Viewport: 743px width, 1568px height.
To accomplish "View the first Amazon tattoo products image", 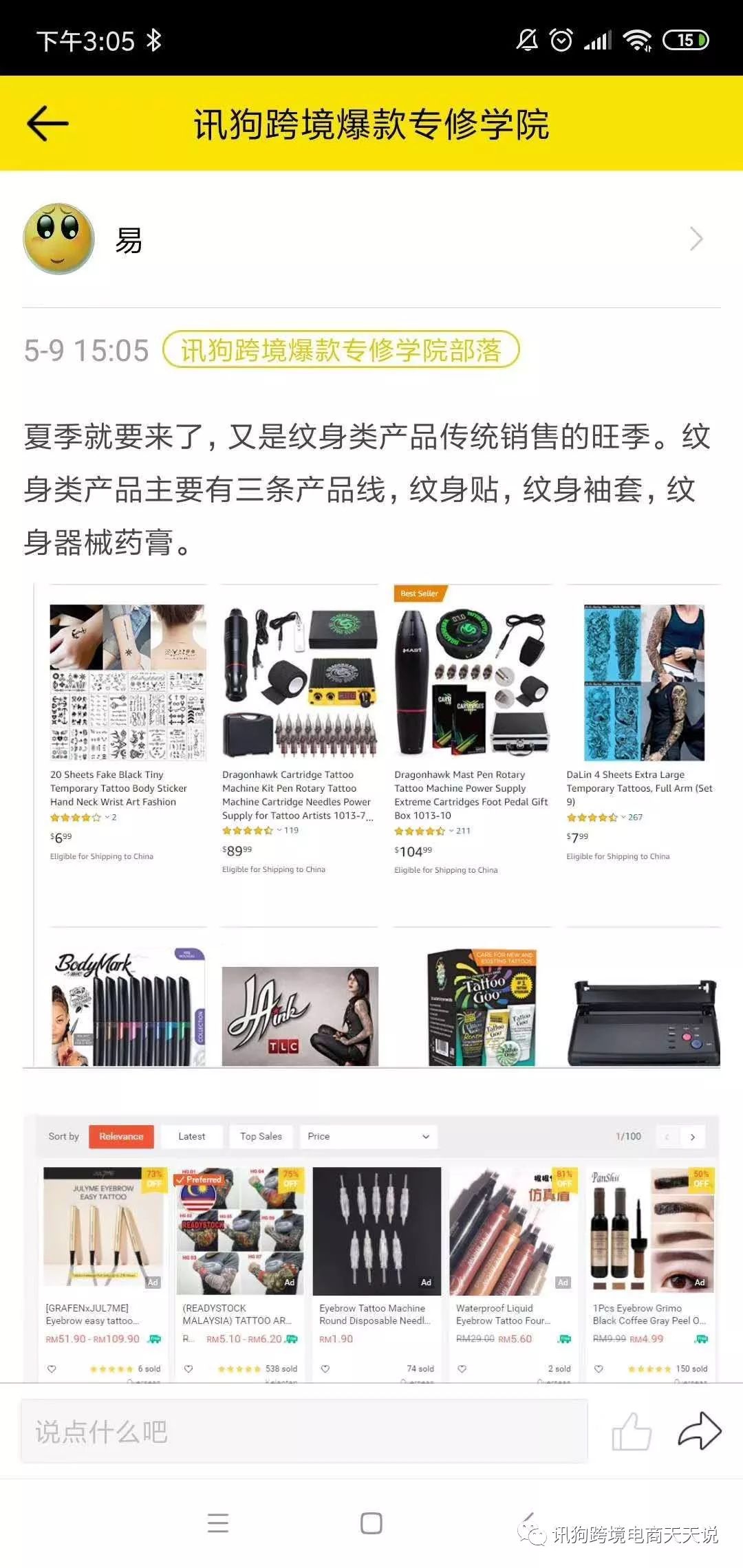I will point(371,825).
